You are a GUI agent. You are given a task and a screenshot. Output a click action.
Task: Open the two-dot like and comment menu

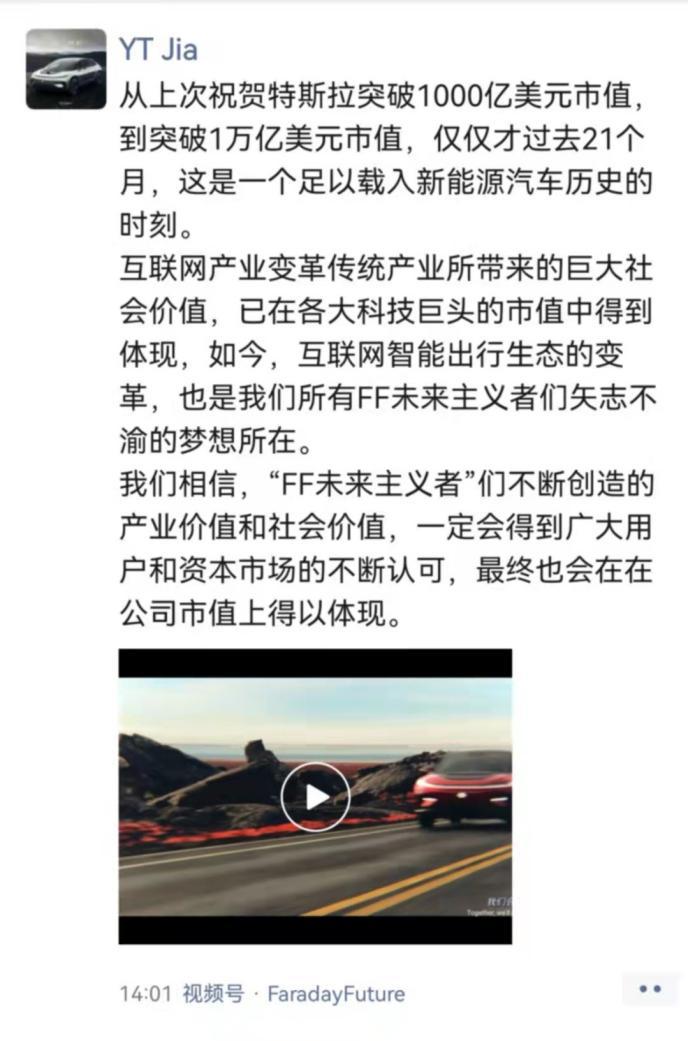[649, 989]
